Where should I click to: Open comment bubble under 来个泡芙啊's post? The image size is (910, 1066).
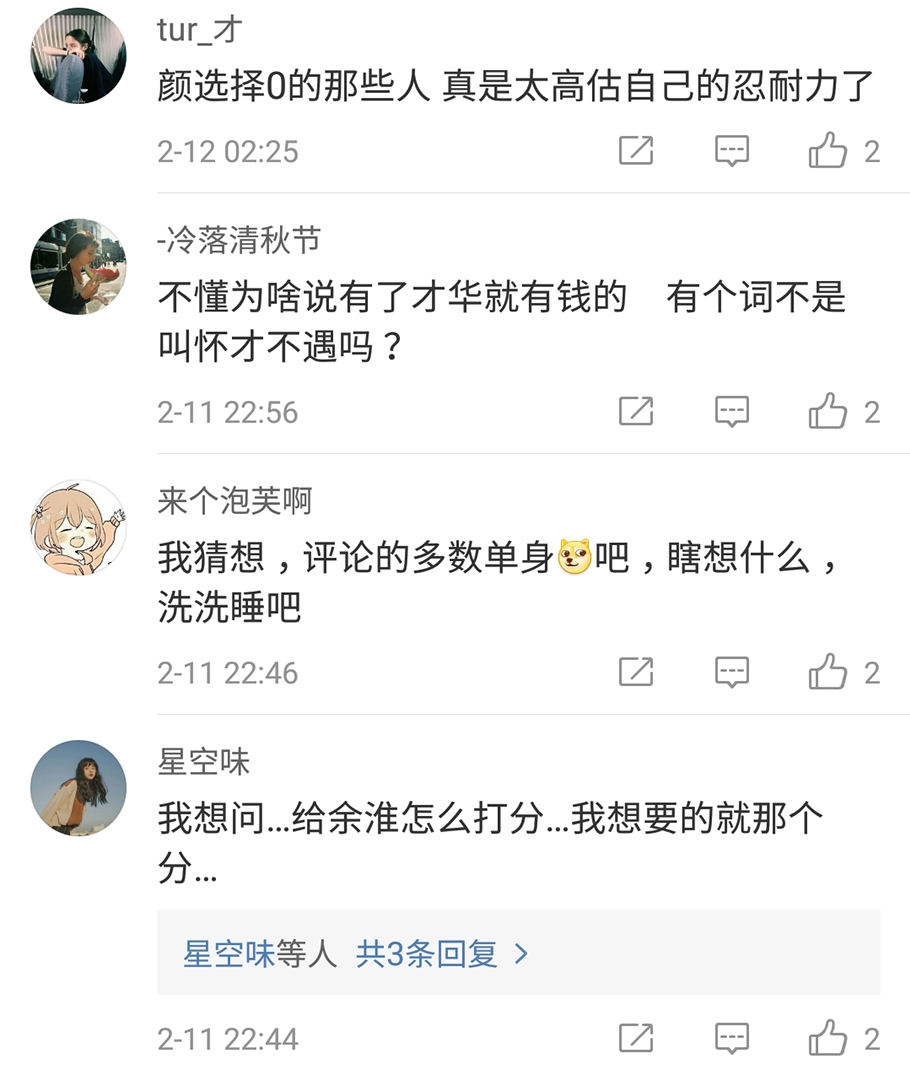tap(733, 672)
